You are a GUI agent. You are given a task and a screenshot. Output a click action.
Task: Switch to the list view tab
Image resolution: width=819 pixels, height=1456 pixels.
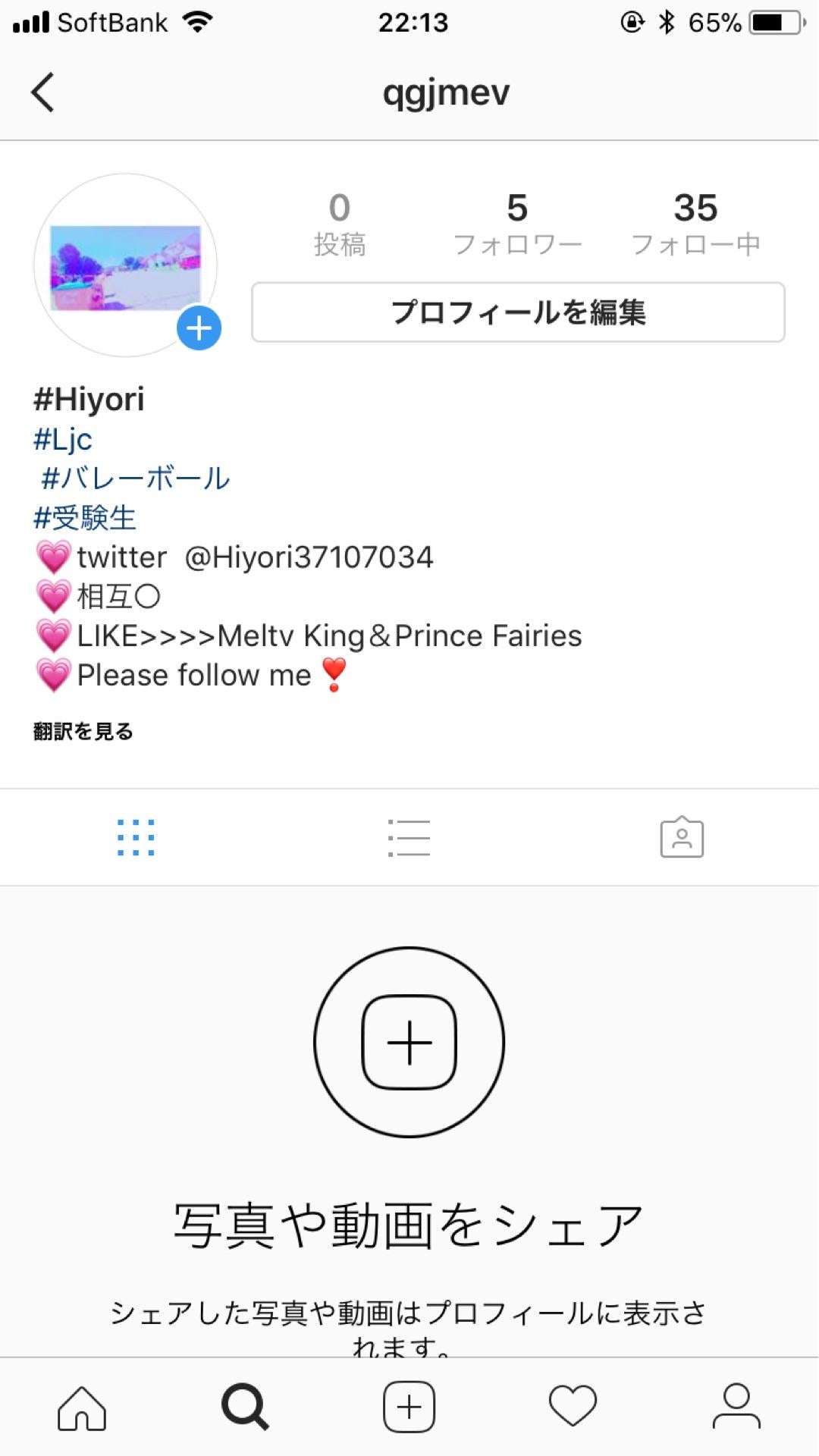[x=409, y=838]
